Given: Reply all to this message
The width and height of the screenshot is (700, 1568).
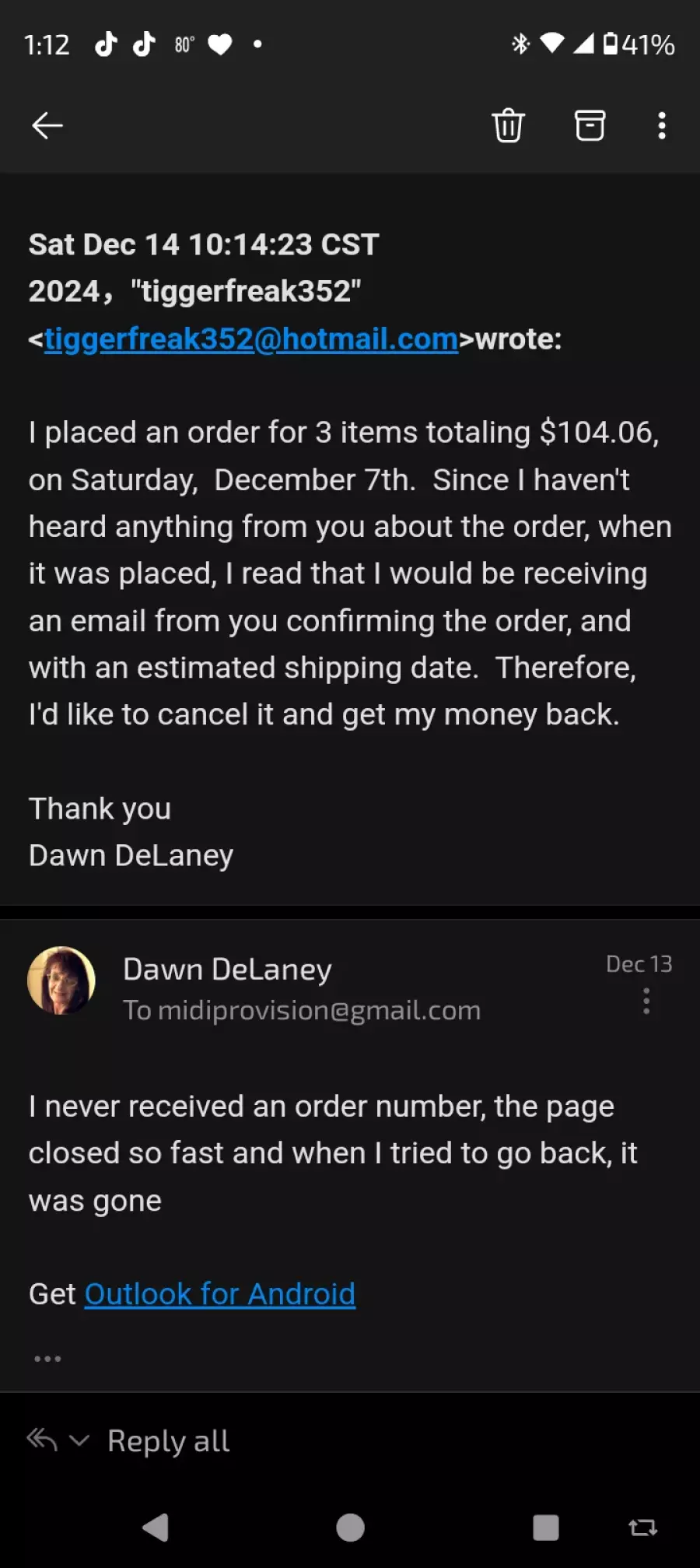Looking at the screenshot, I should [x=168, y=1441].
